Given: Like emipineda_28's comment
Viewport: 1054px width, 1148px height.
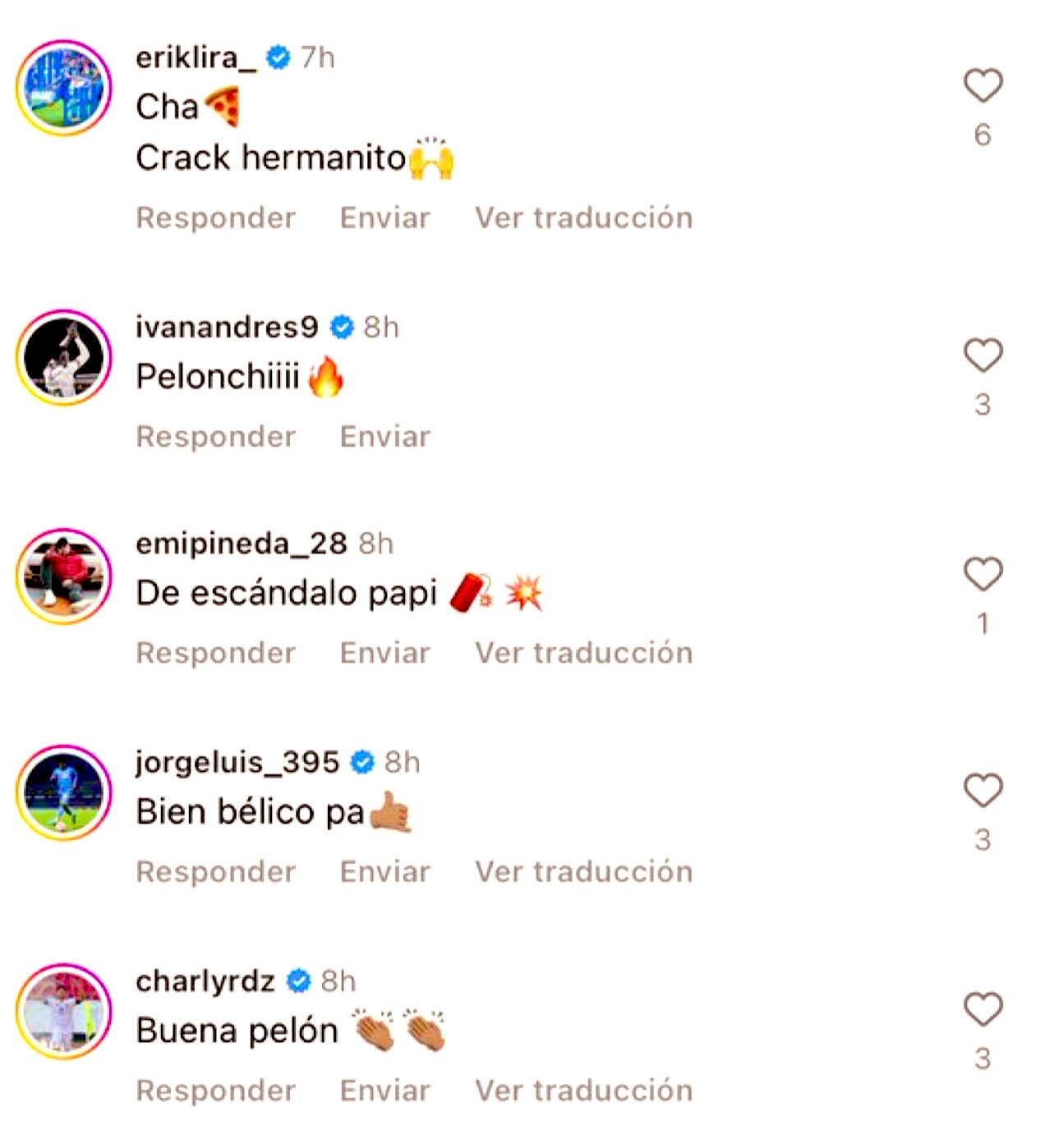Looking at the screenshot, I should [983, 574].
